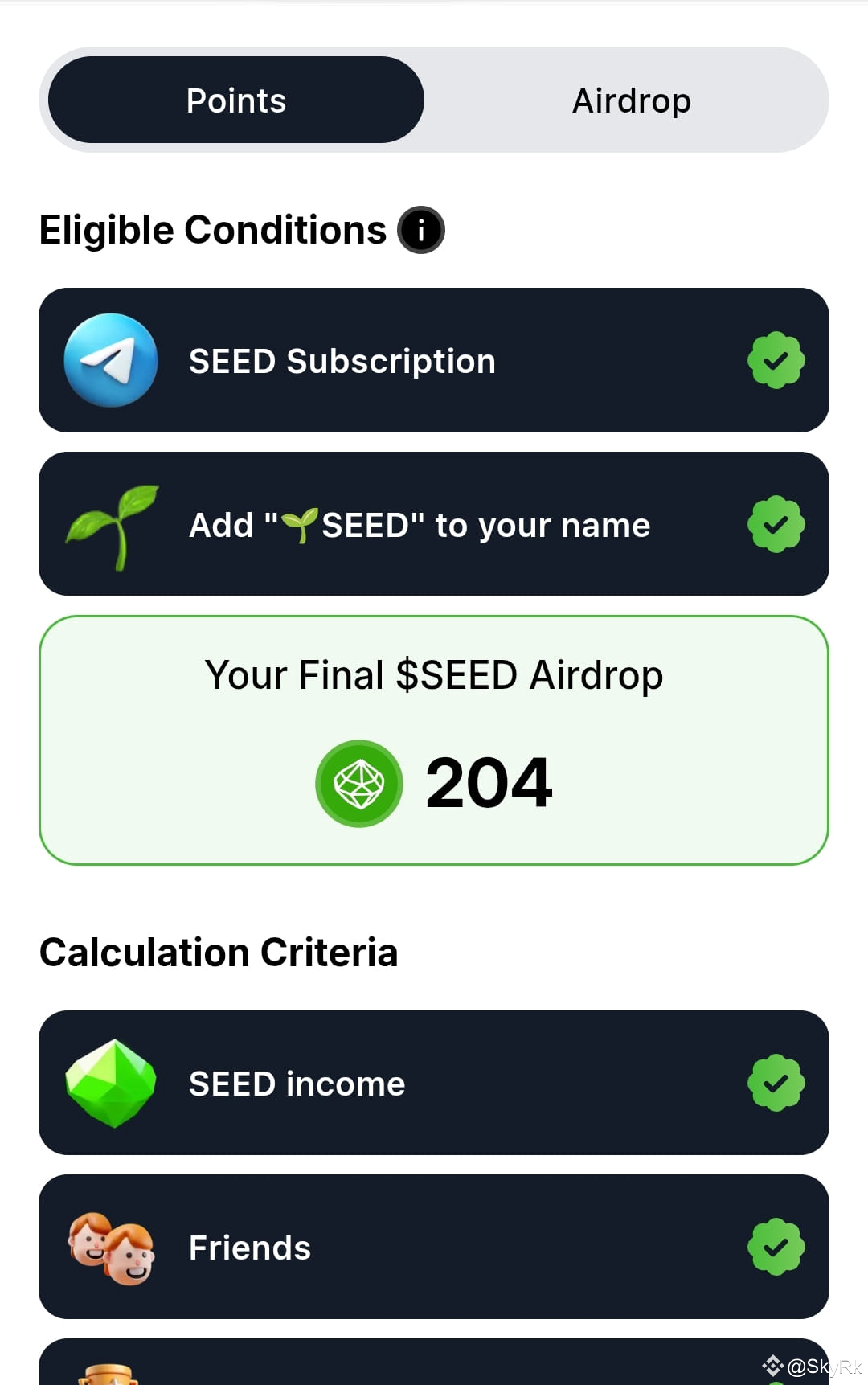Open the Eligible Conditions info icon

tap(420, 230)
